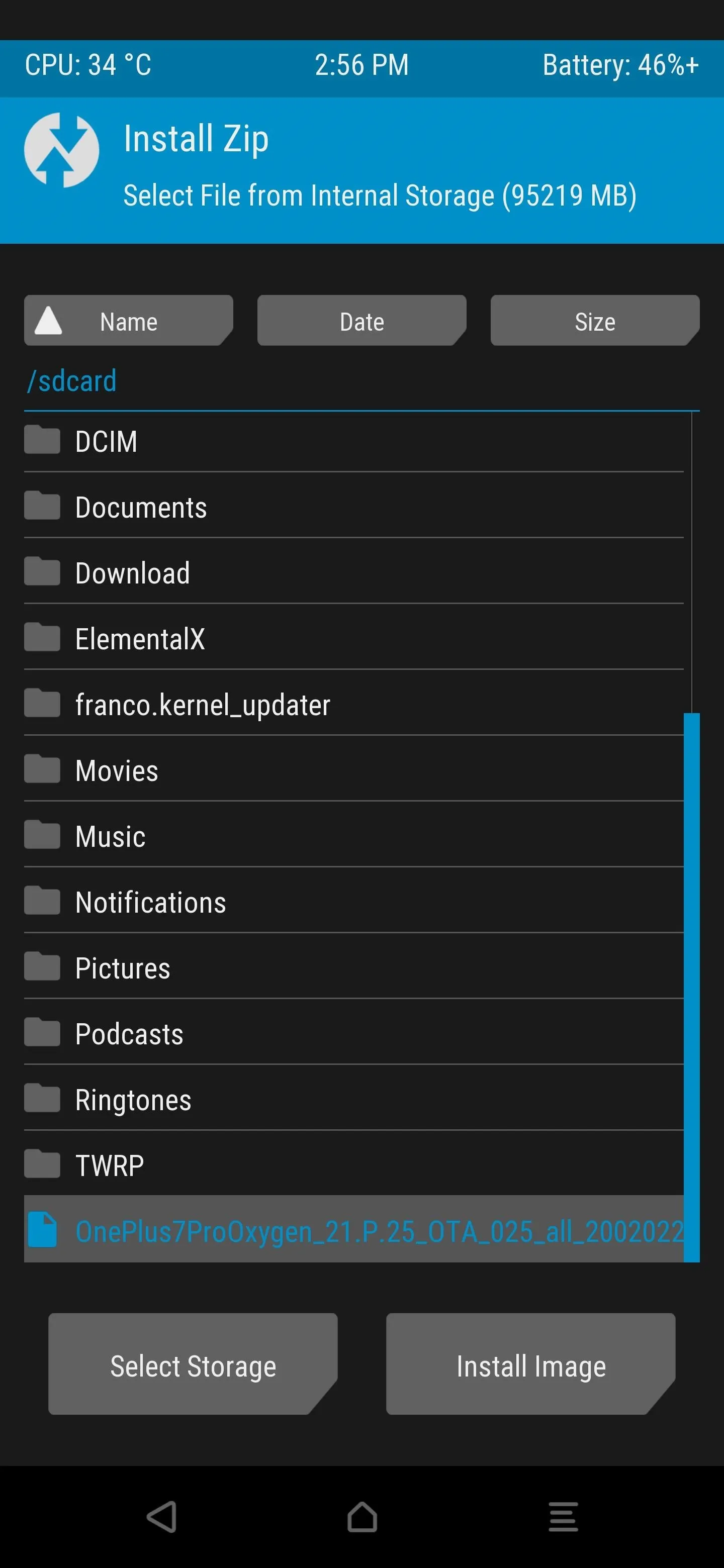The width and height of the screenshot is (724, 1568).
Task: Open the TWRP folder
Action: click(354, 1165)
